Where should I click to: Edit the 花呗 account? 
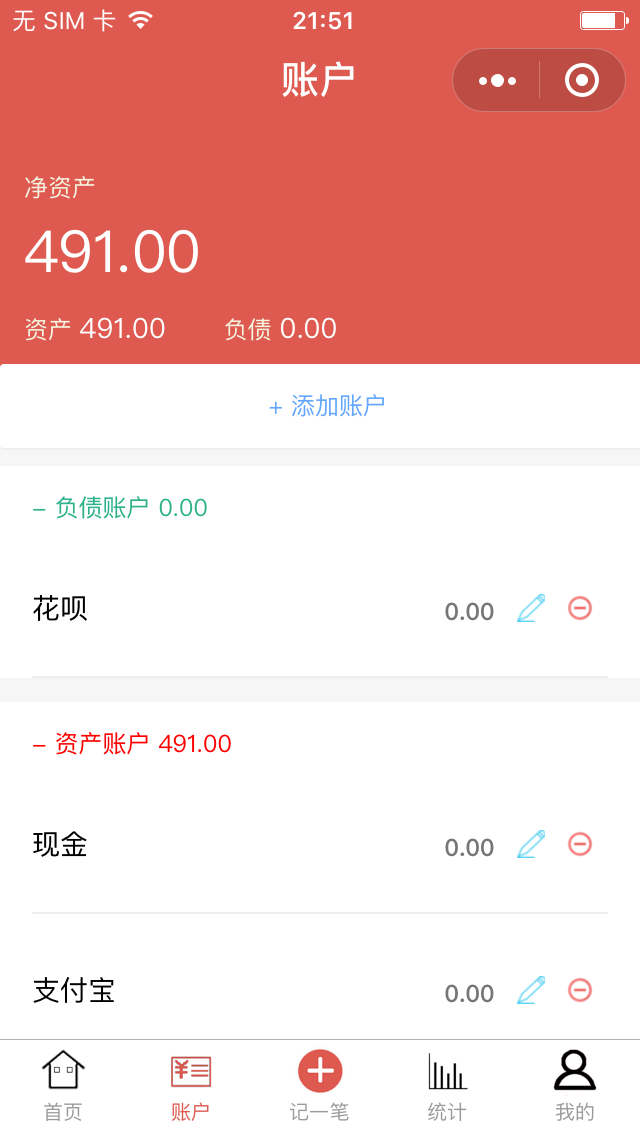coord(531,609)
